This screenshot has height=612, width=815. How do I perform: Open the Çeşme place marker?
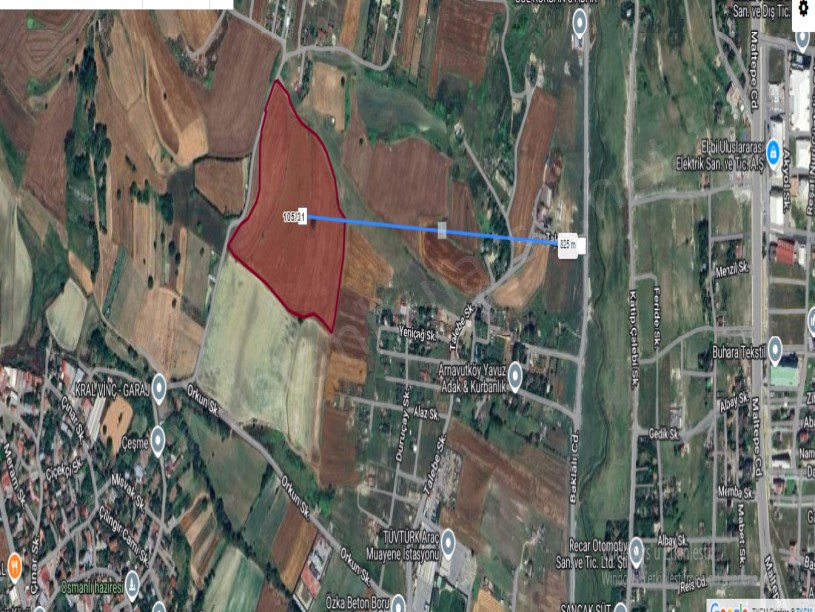pyautogui.click(x=159, y=443)
